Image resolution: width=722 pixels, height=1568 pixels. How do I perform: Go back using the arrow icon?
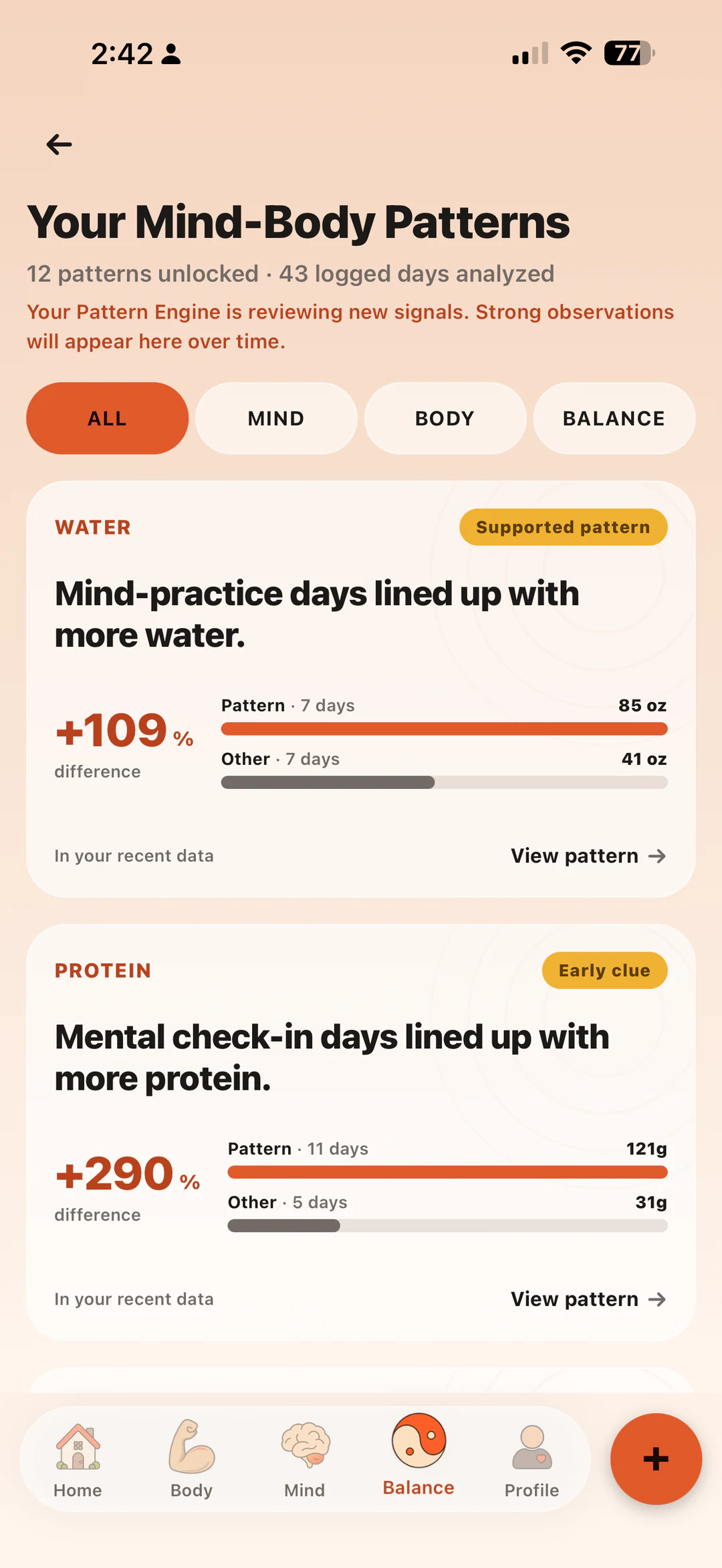point(59,144)
